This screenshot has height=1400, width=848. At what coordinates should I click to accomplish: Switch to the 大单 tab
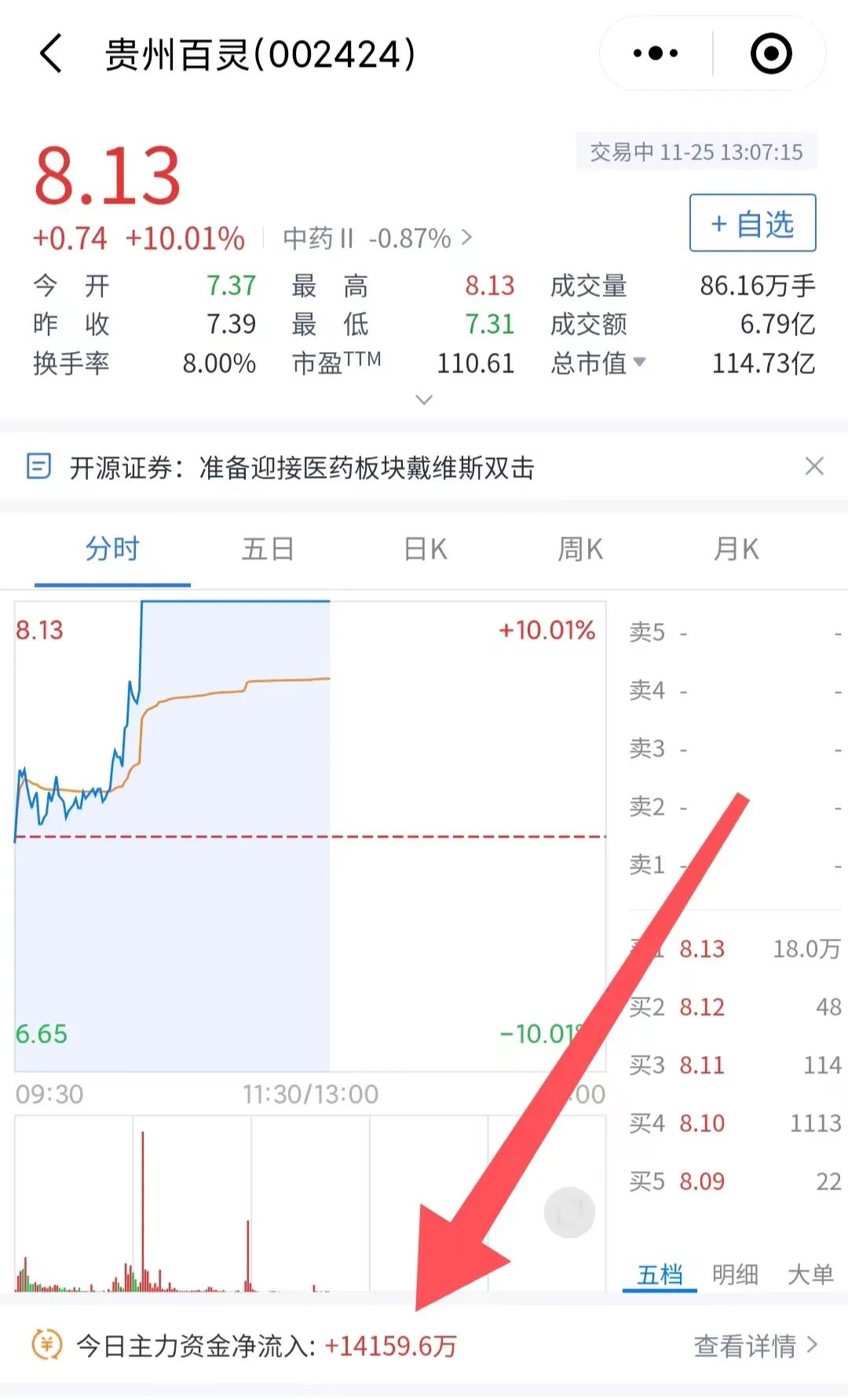click(810, 1274)
